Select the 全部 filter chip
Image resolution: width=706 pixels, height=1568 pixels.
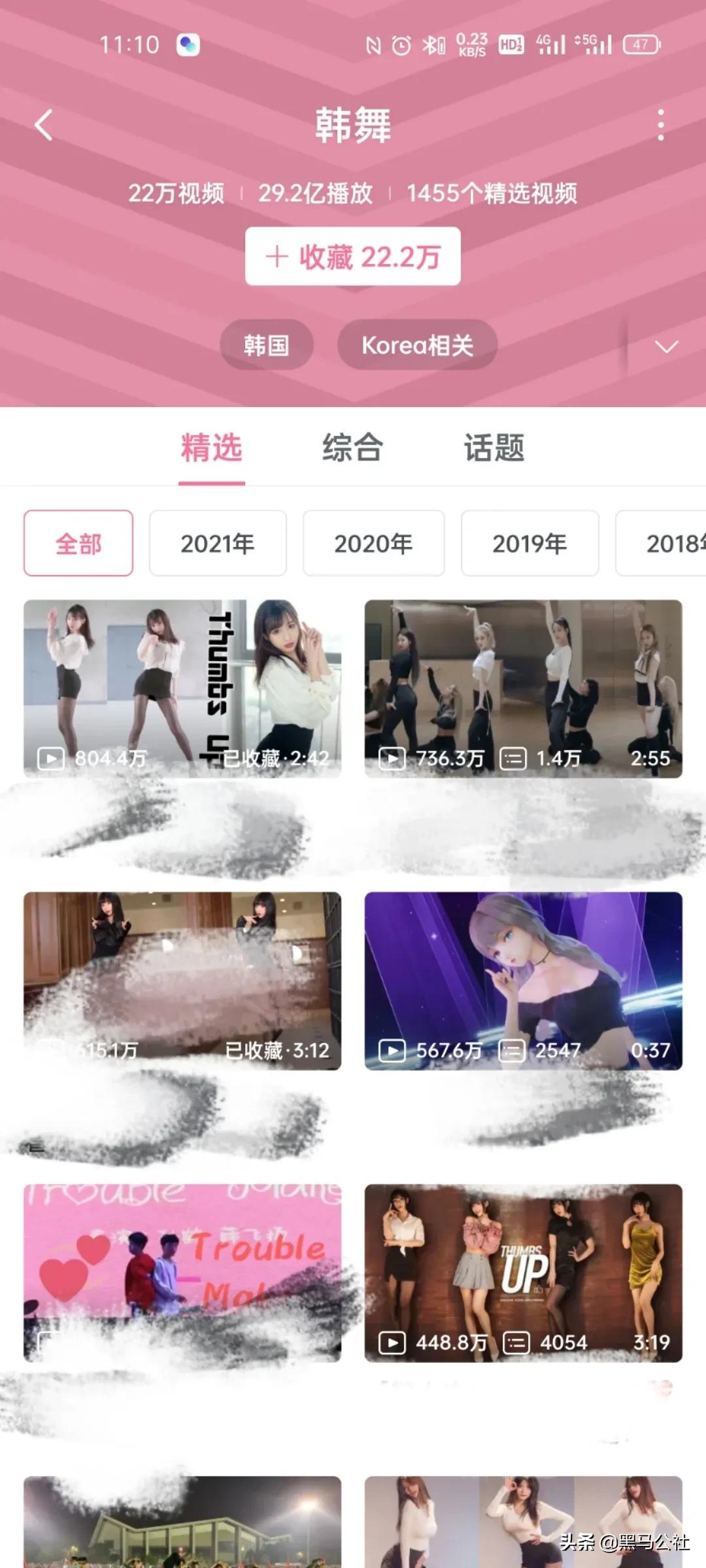coord(77,543)
